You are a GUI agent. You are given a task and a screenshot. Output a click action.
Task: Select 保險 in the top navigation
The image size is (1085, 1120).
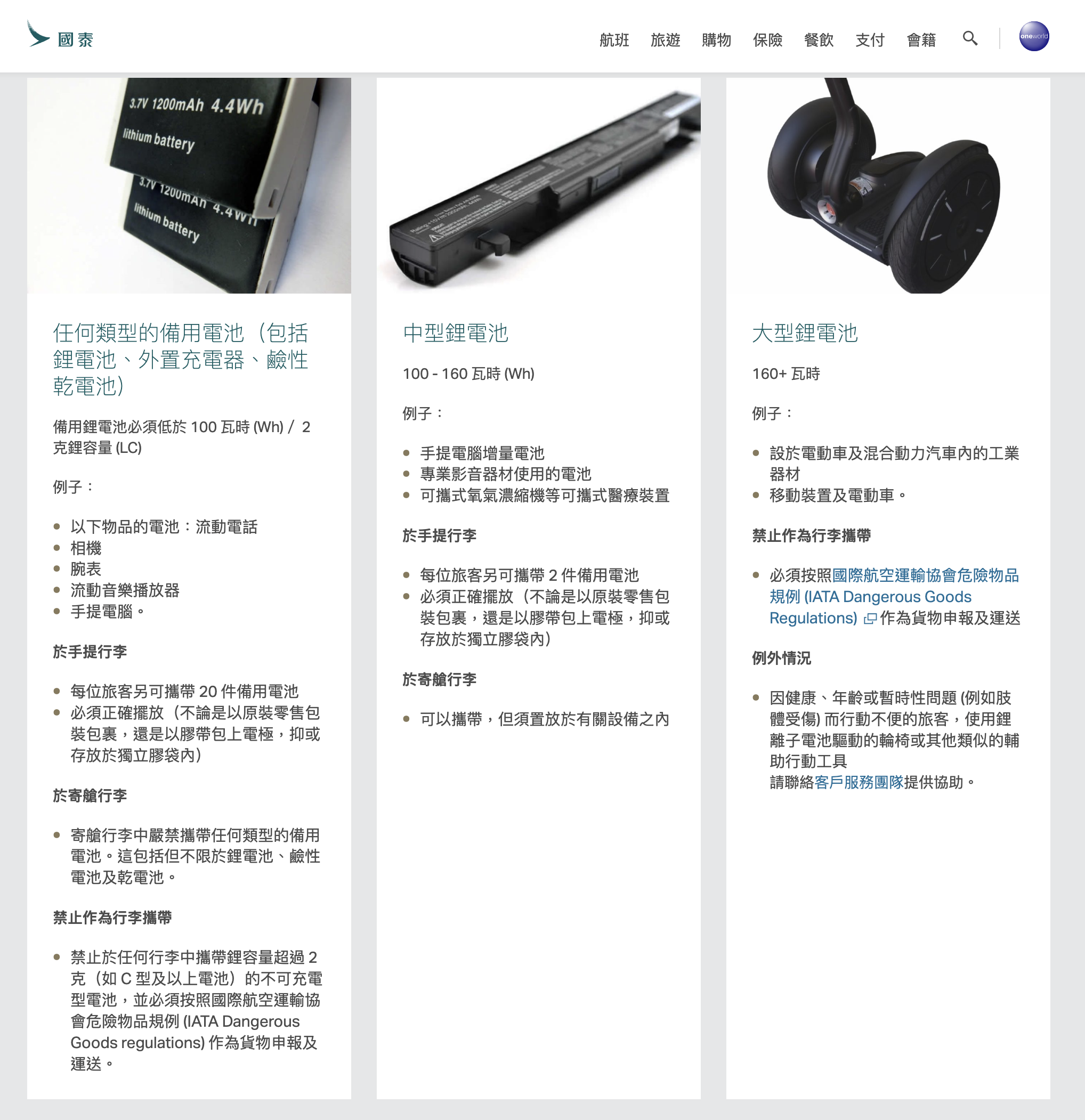pyautogui.click(x=767, y=40)
